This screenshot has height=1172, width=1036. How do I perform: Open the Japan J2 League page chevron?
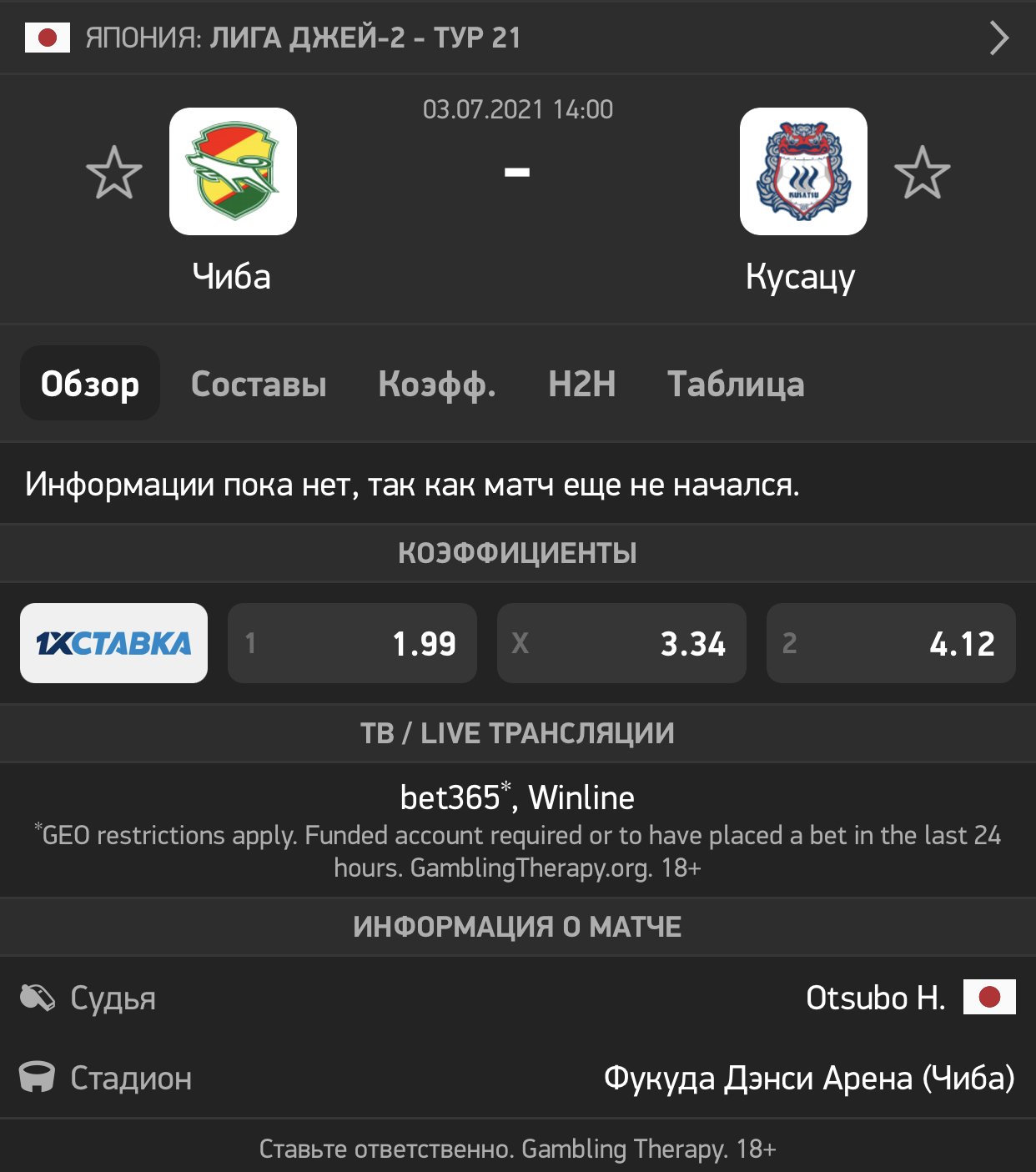[998, 38]
